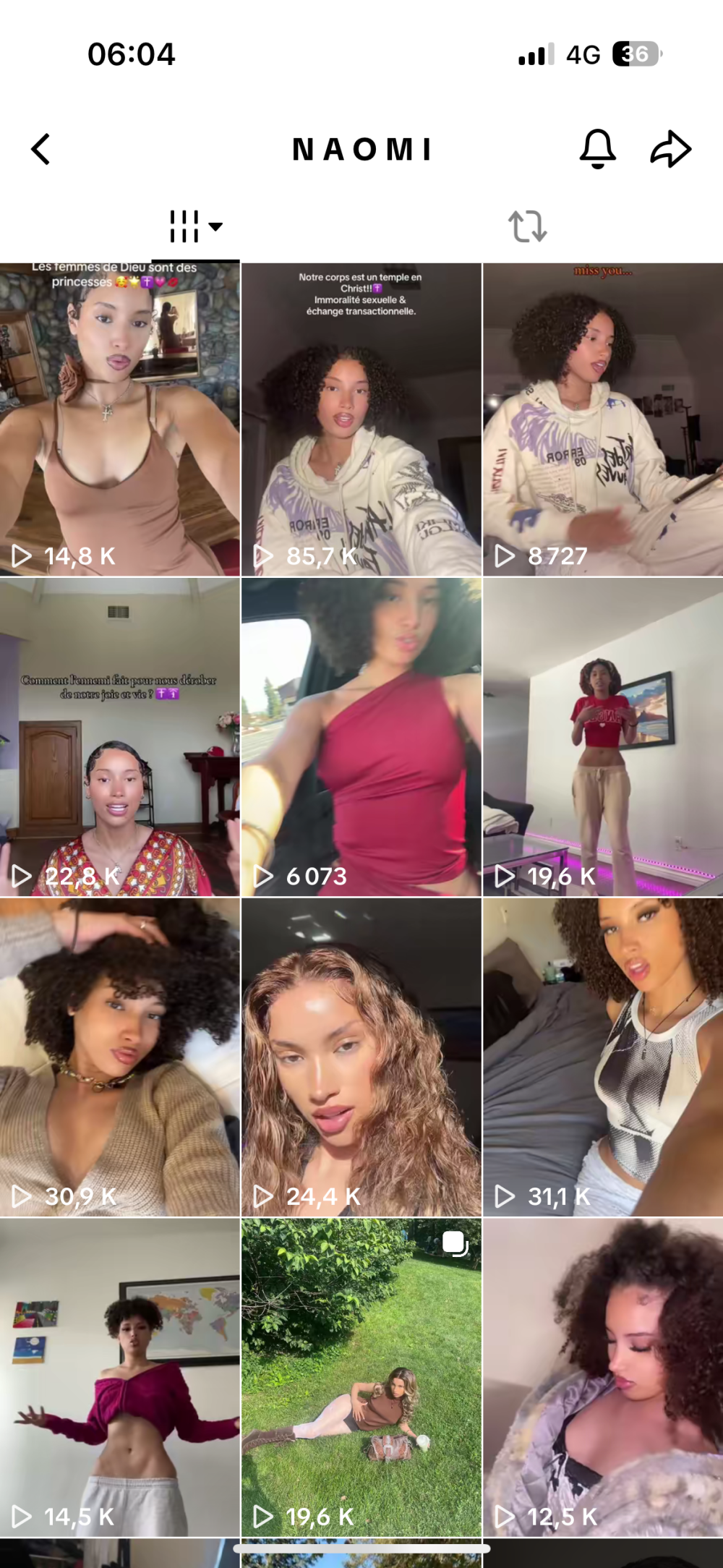Open the notifications bell
Image resolution: width=723 pixels, height=1568 pixels.
click(x=598, y=150)
